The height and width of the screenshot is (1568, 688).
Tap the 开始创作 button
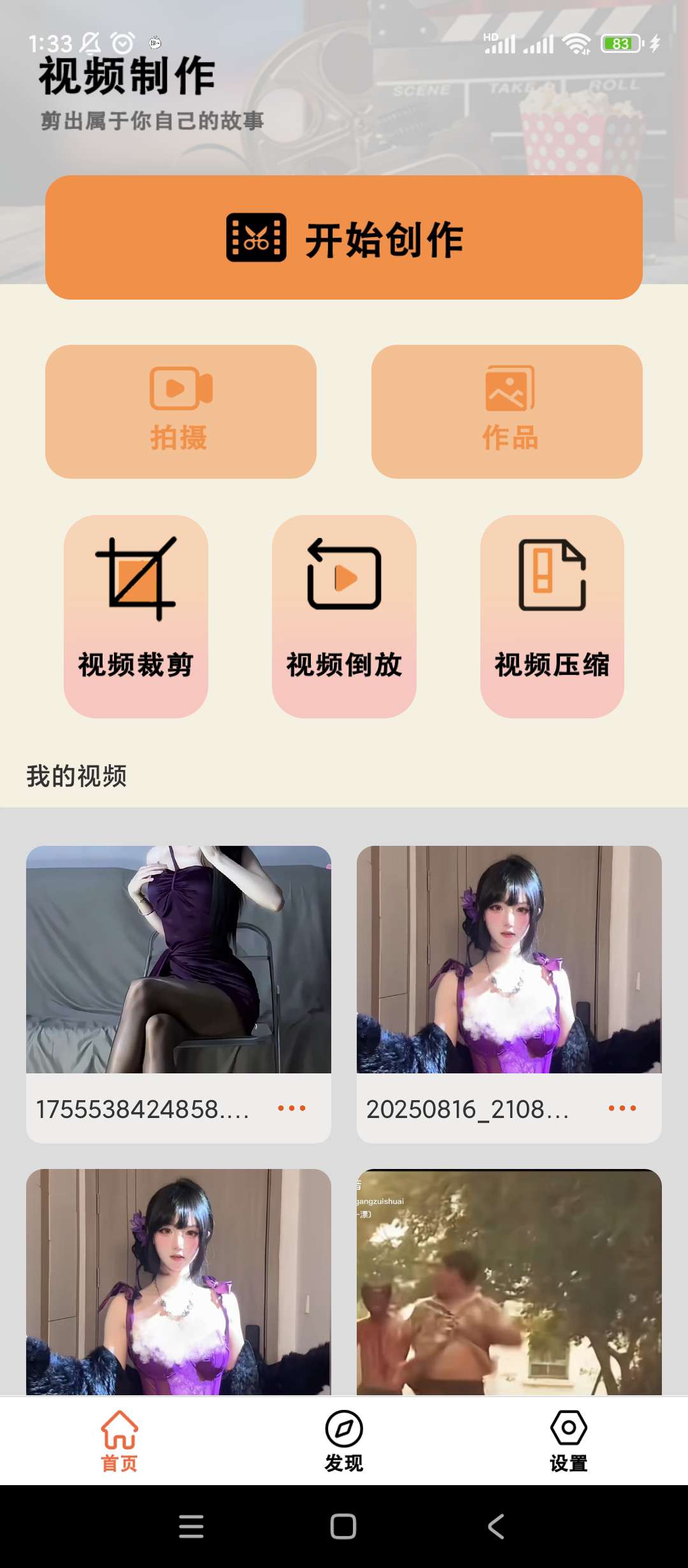pyautogui.click(x=344, y=237)
